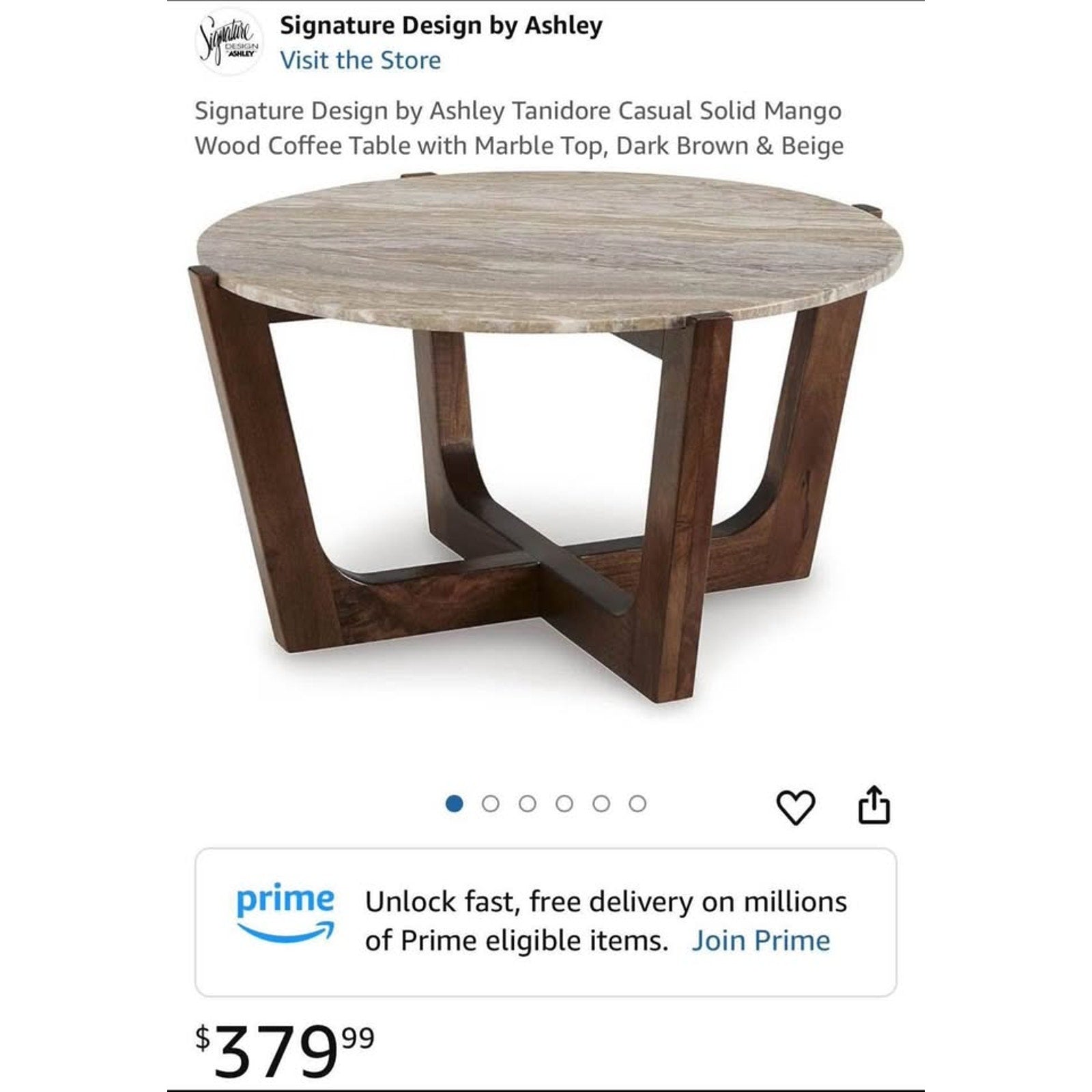Open the coffee table product photo
The image size is (1092, 1092).
pyautogui.click(x=546, y=437)
